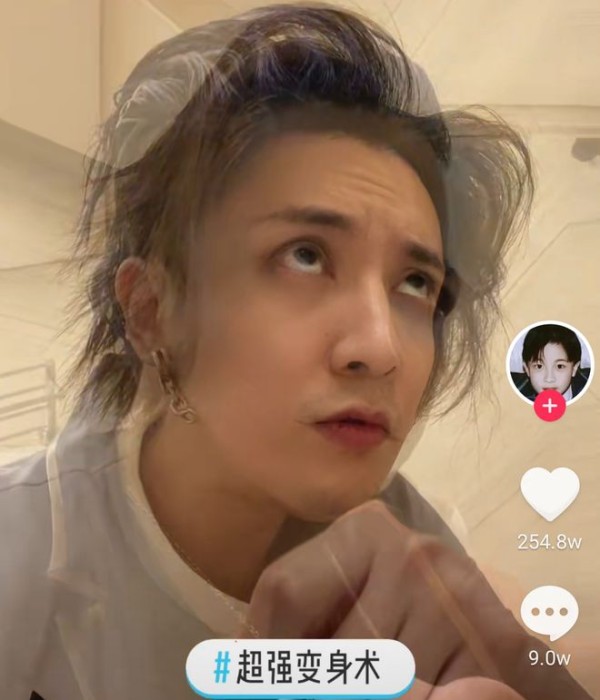
Task: Open the creator's profile avatar
Action: pyautogui.click(x=549, y=361)
